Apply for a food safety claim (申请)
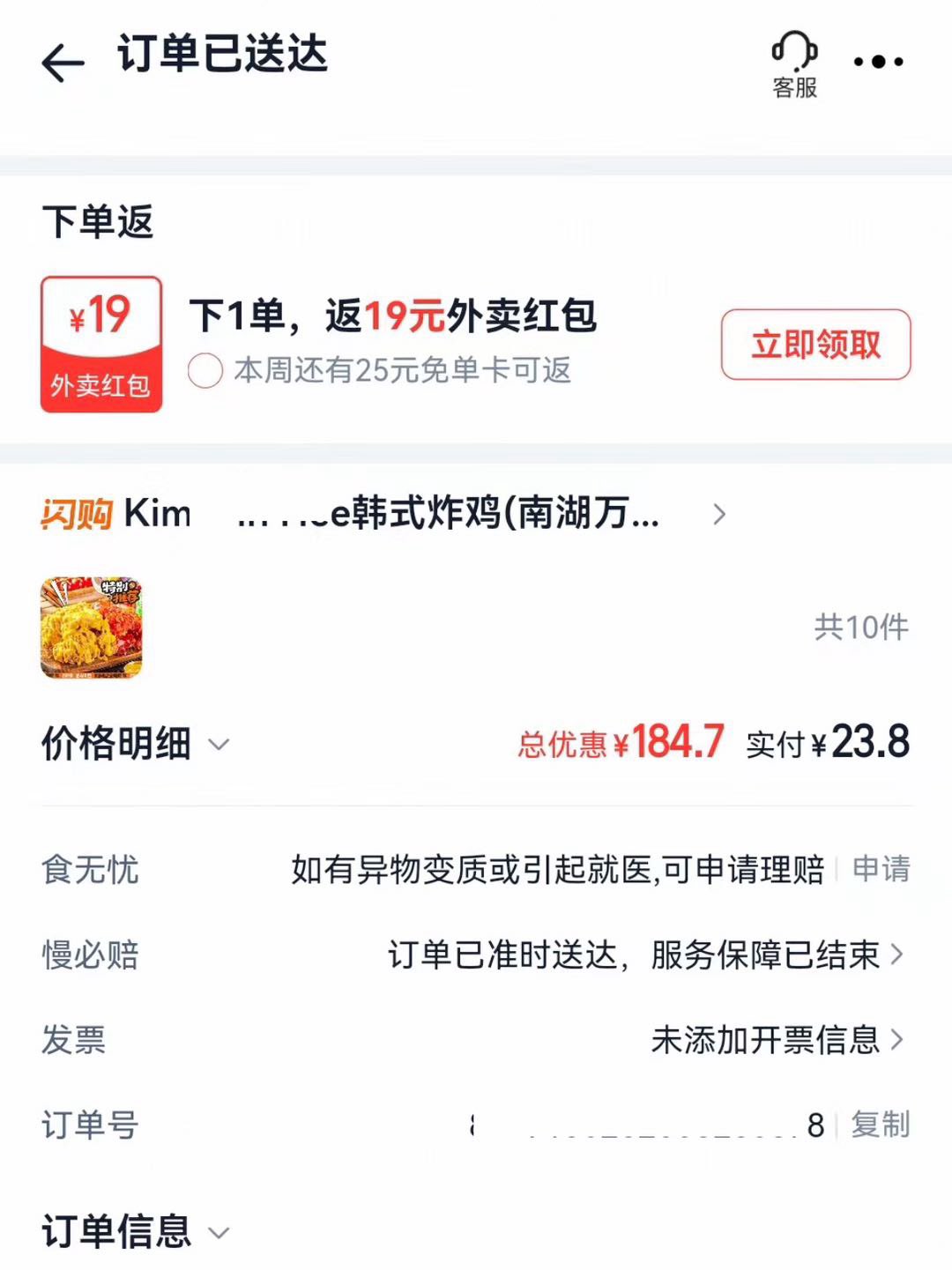The image size is (952, 1270). tap(881, 869)
